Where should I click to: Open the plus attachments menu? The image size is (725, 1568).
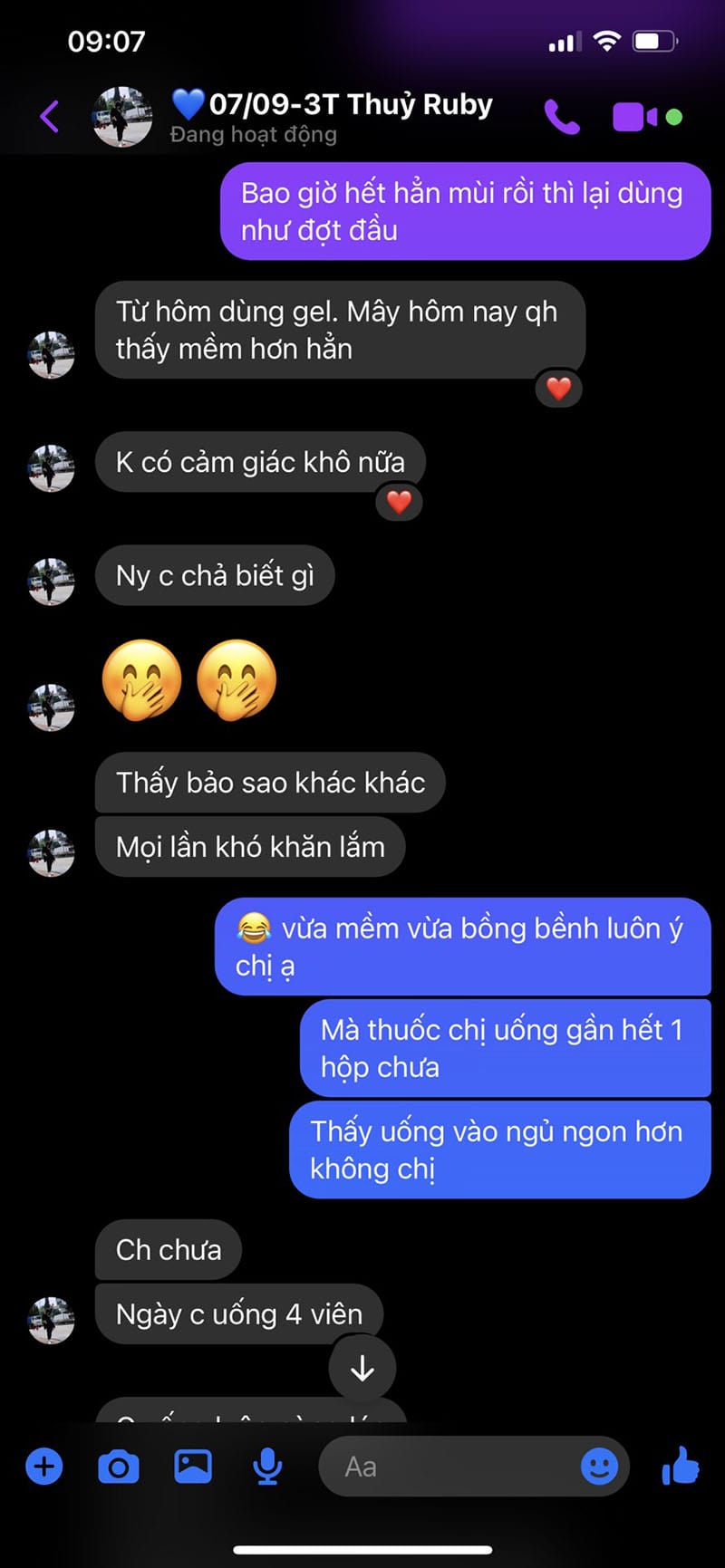click(x=44, y=1466)
